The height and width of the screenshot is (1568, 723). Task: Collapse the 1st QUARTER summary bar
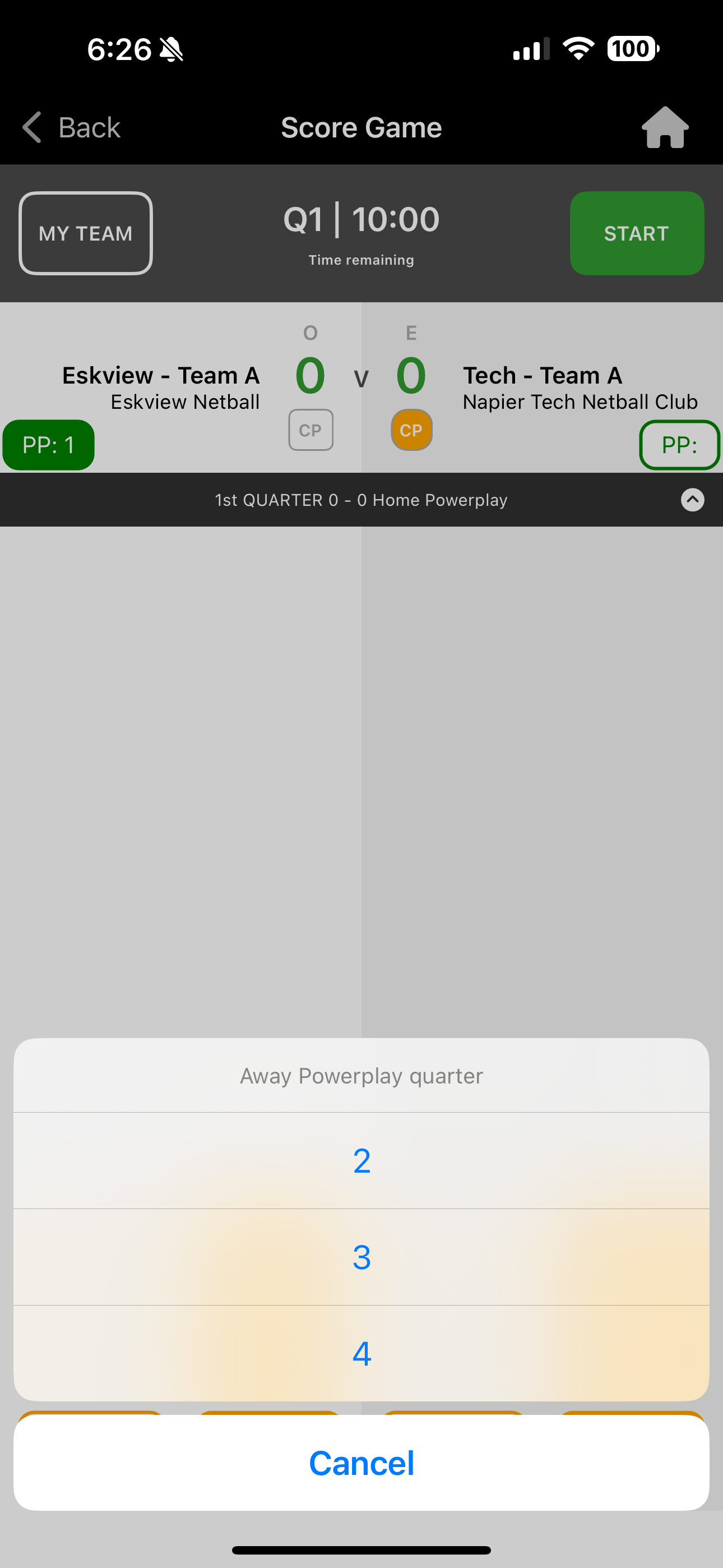(692, 500)
